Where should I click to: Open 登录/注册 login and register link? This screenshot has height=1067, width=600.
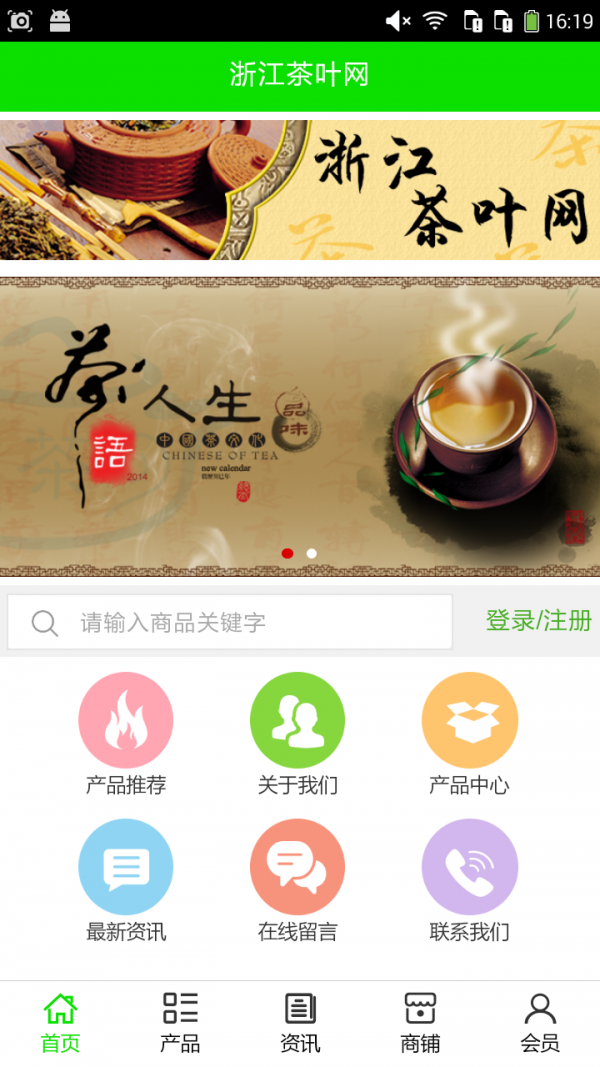[x=538, y=621]
